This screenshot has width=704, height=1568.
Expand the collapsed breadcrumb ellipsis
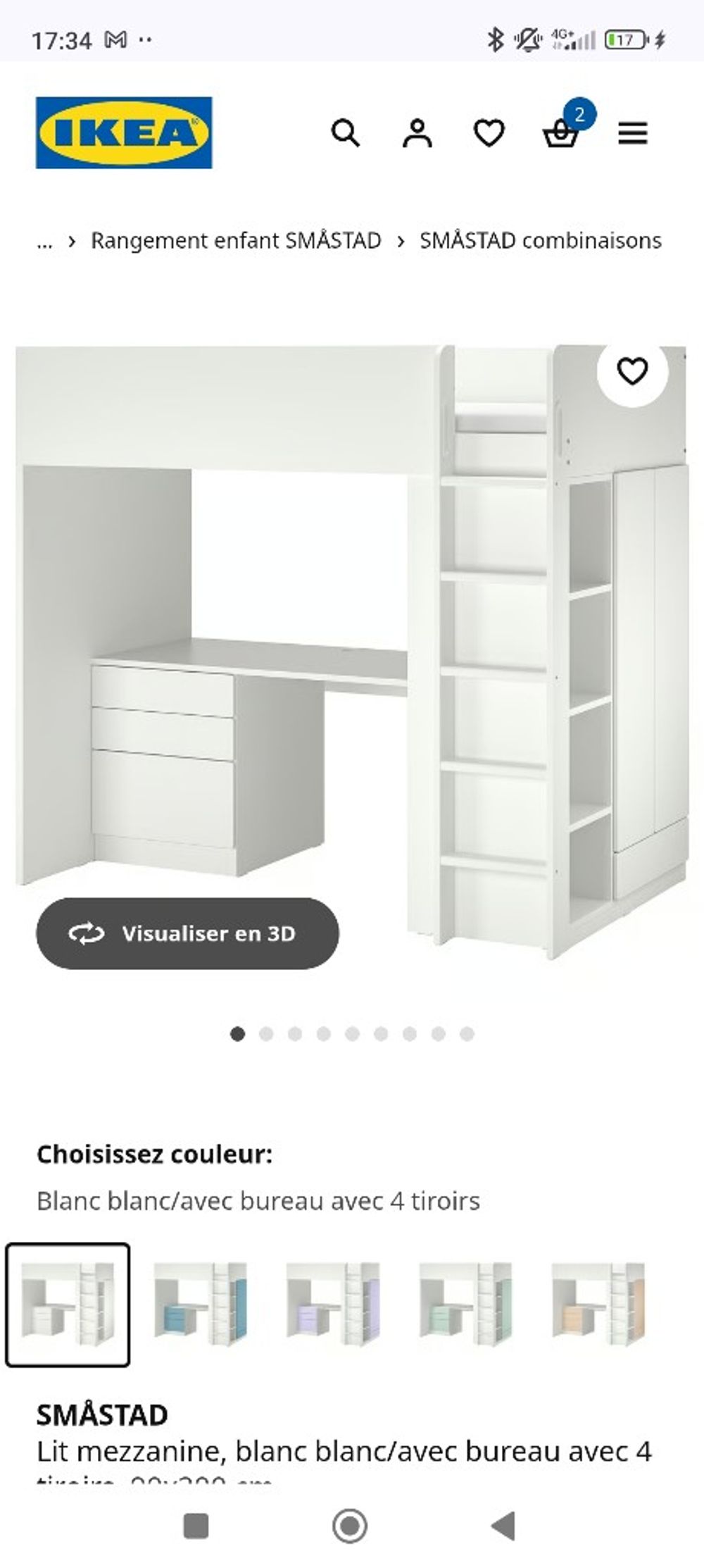point(44,240)
